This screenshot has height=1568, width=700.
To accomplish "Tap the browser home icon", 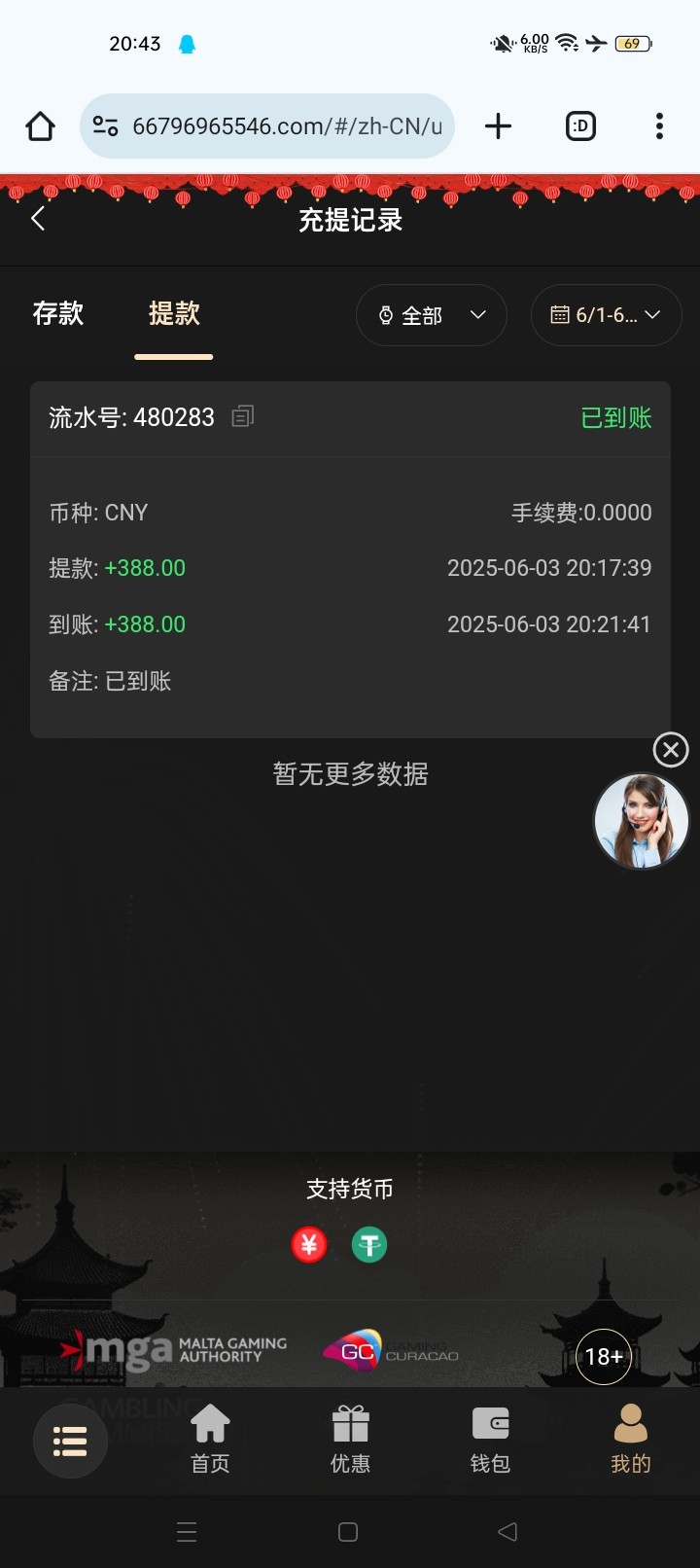I will [x=41, y=126].
